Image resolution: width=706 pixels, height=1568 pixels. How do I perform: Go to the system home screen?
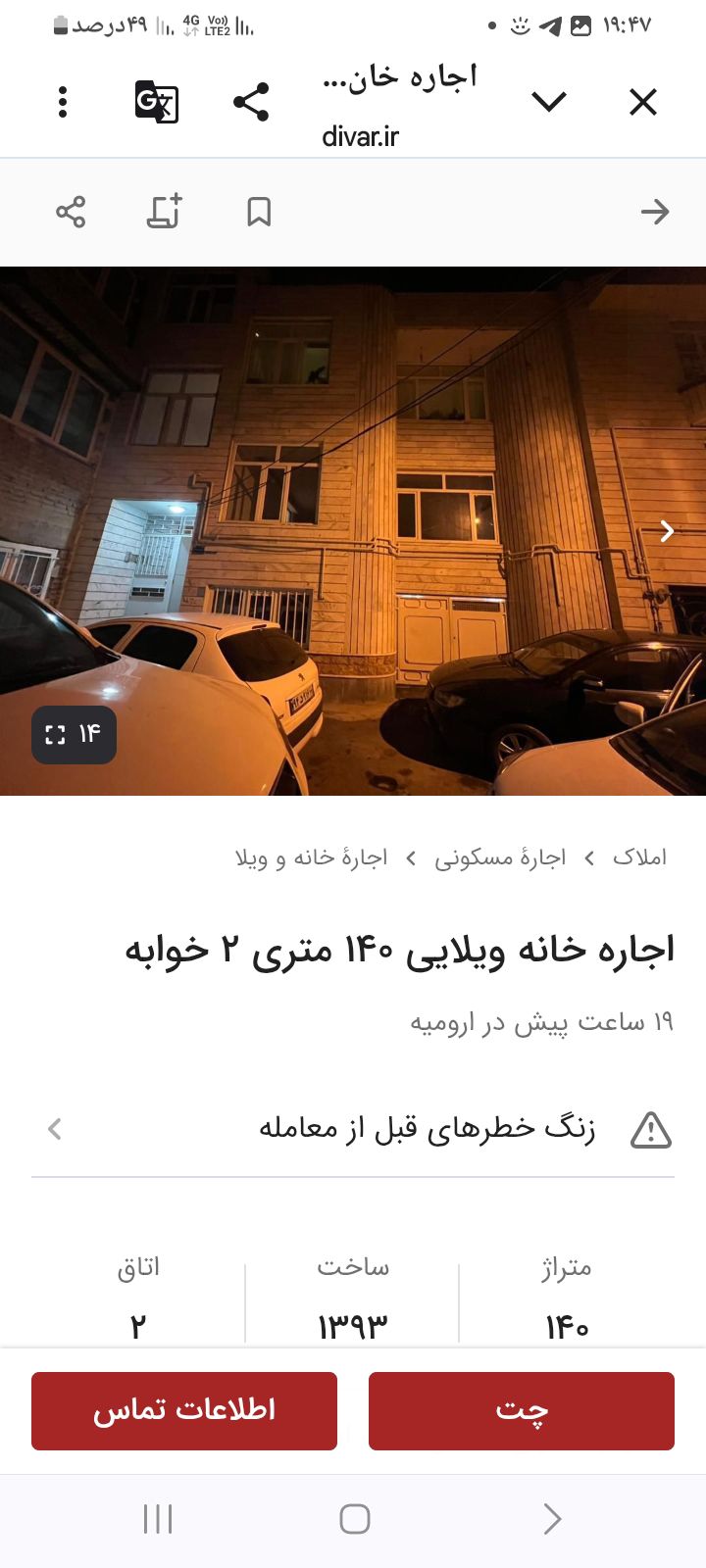coord(354,1519)
